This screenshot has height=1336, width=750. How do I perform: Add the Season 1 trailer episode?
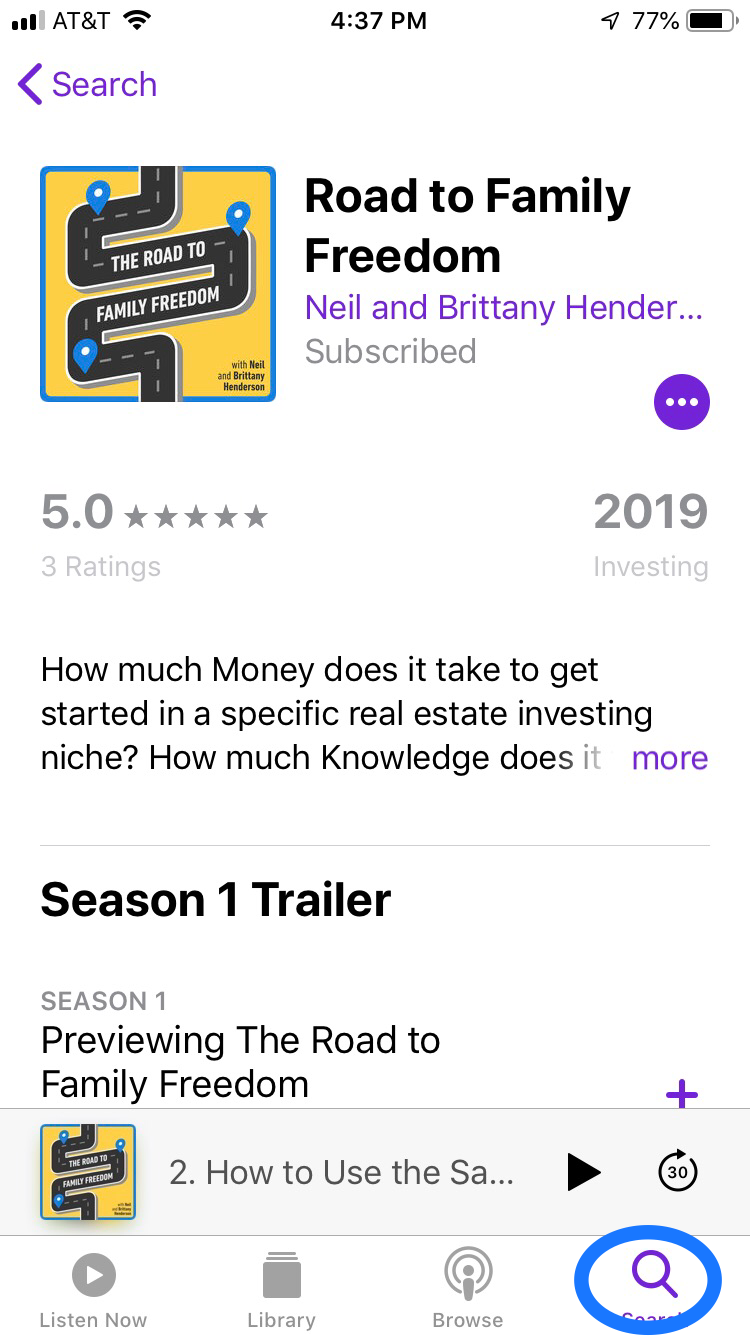coord(682,1094)
